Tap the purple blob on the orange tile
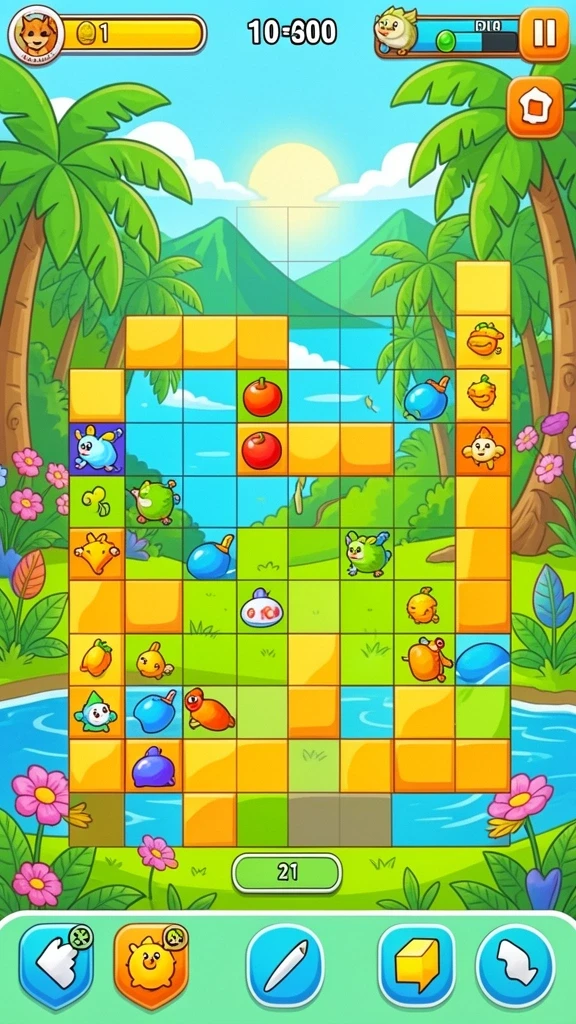The image size is (576, 1024). tap(153, 767)
